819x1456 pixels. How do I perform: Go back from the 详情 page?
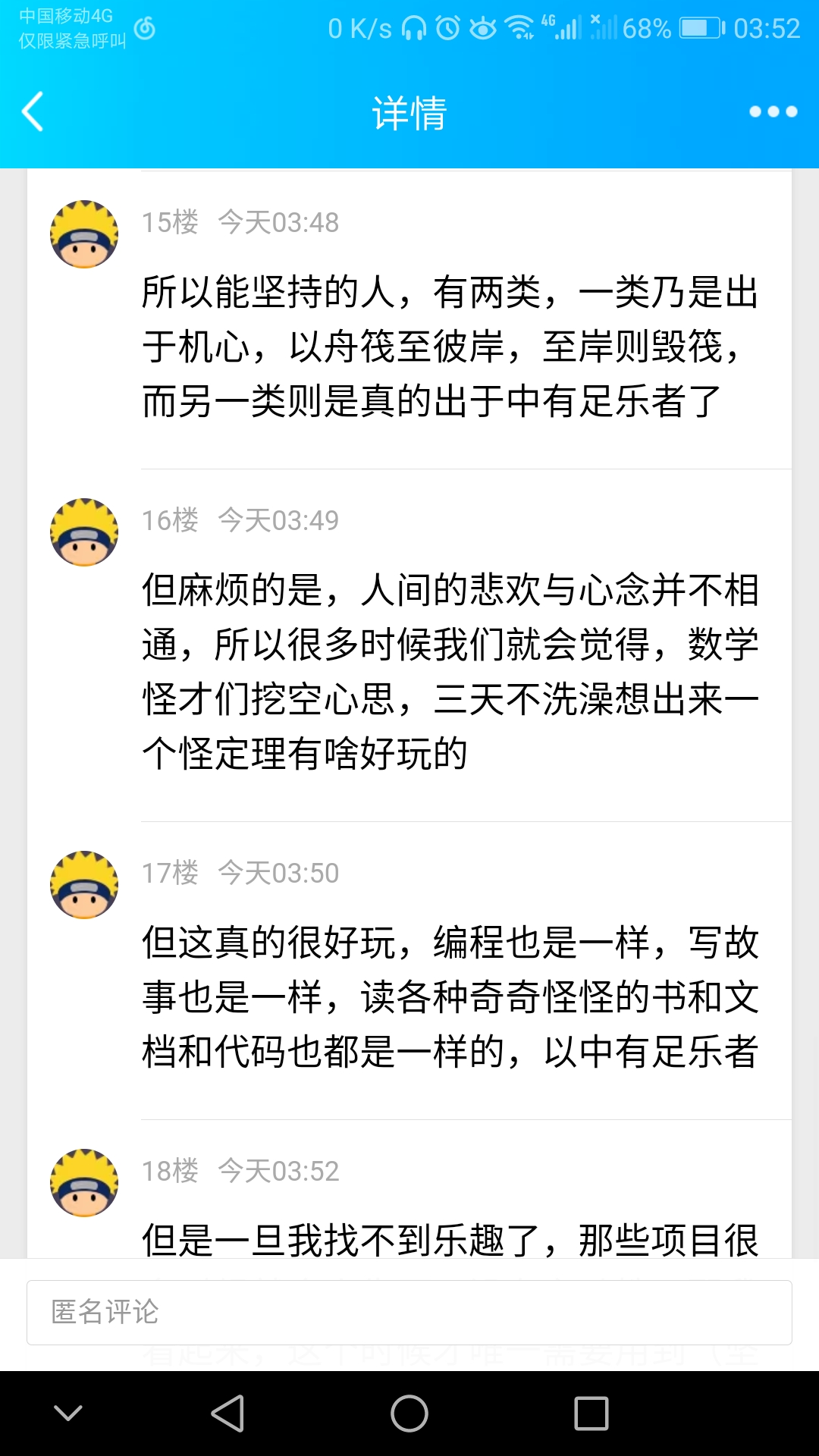point(33,112)
